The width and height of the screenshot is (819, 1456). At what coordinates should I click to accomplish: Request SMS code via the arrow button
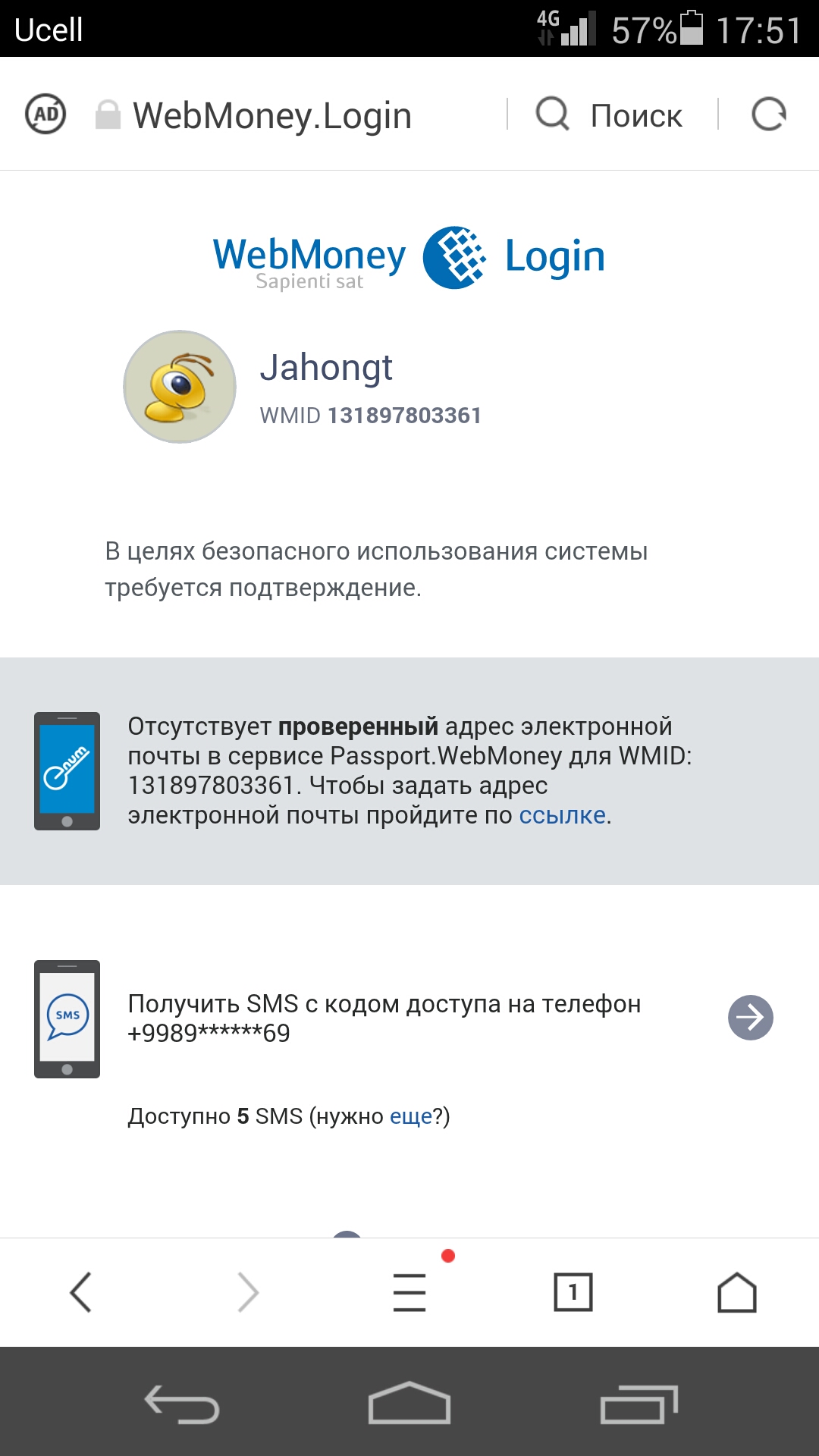tap(750, 1018)
